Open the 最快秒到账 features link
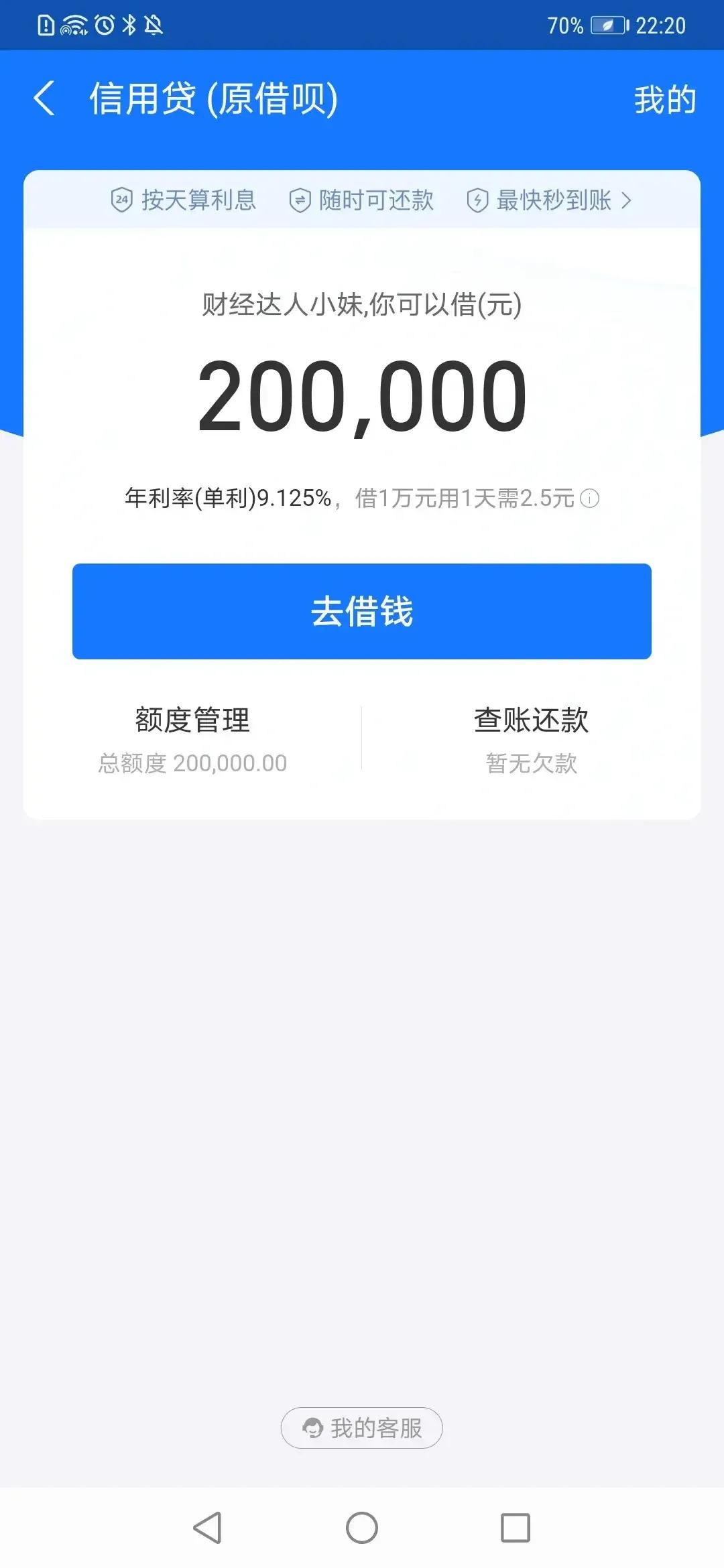The height and width of the screenshot is (1568, 724). coord(549,200)
